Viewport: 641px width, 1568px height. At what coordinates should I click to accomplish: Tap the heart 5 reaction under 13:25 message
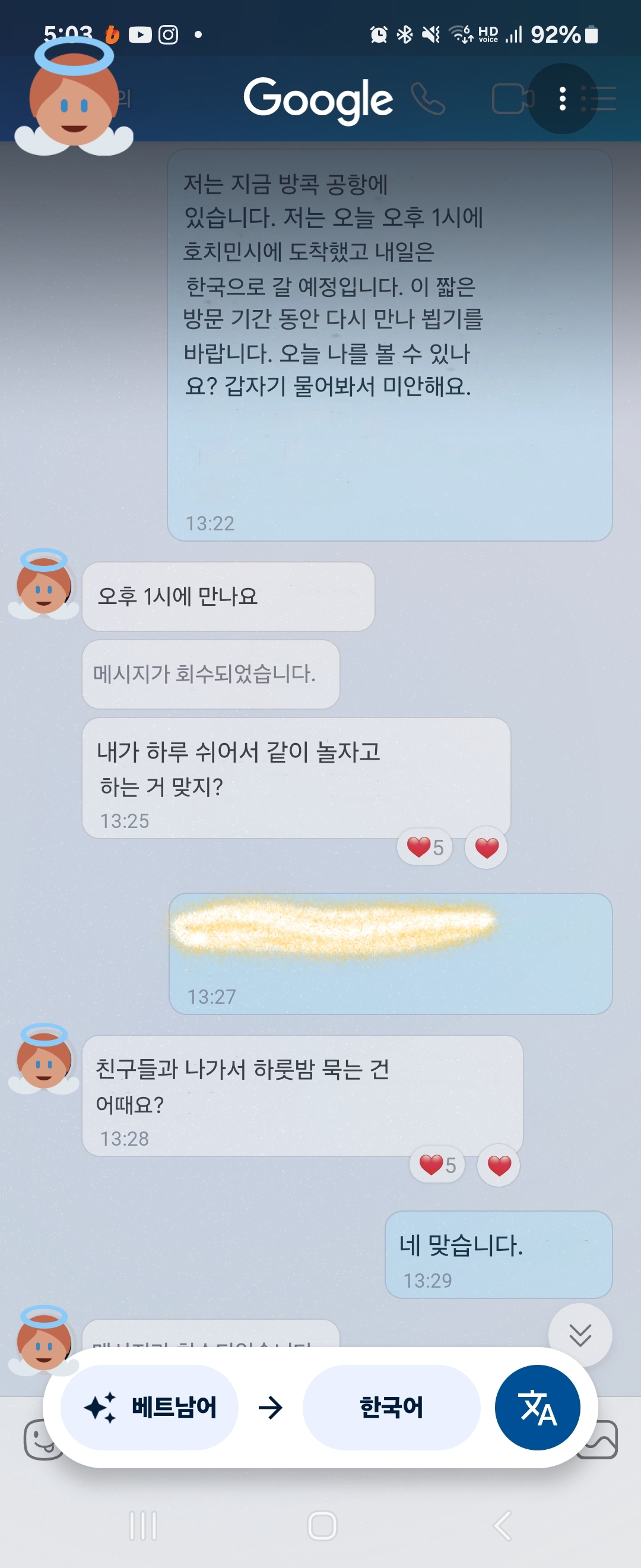pos(424,847)
